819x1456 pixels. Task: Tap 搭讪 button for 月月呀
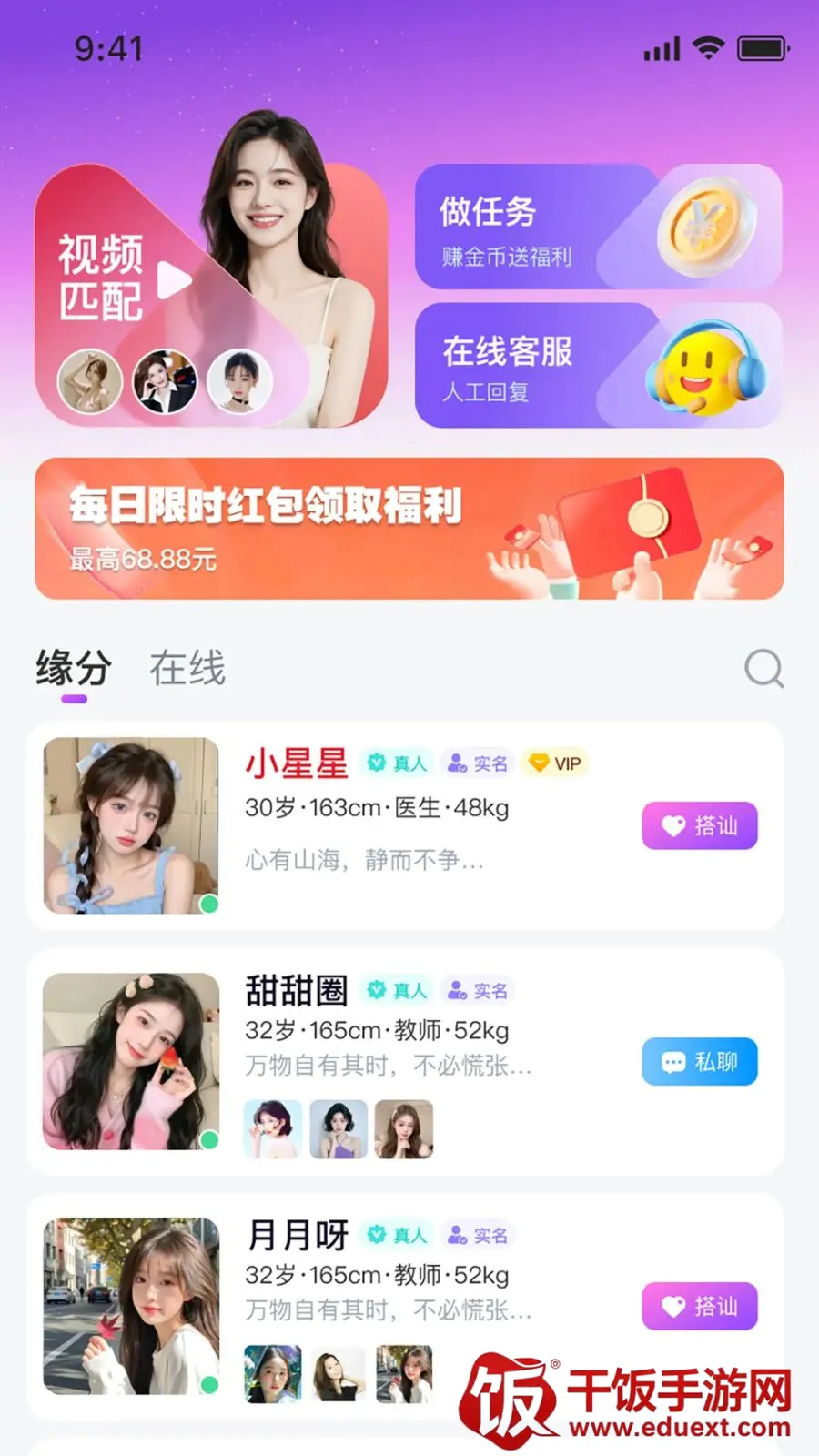point(700,1306)
